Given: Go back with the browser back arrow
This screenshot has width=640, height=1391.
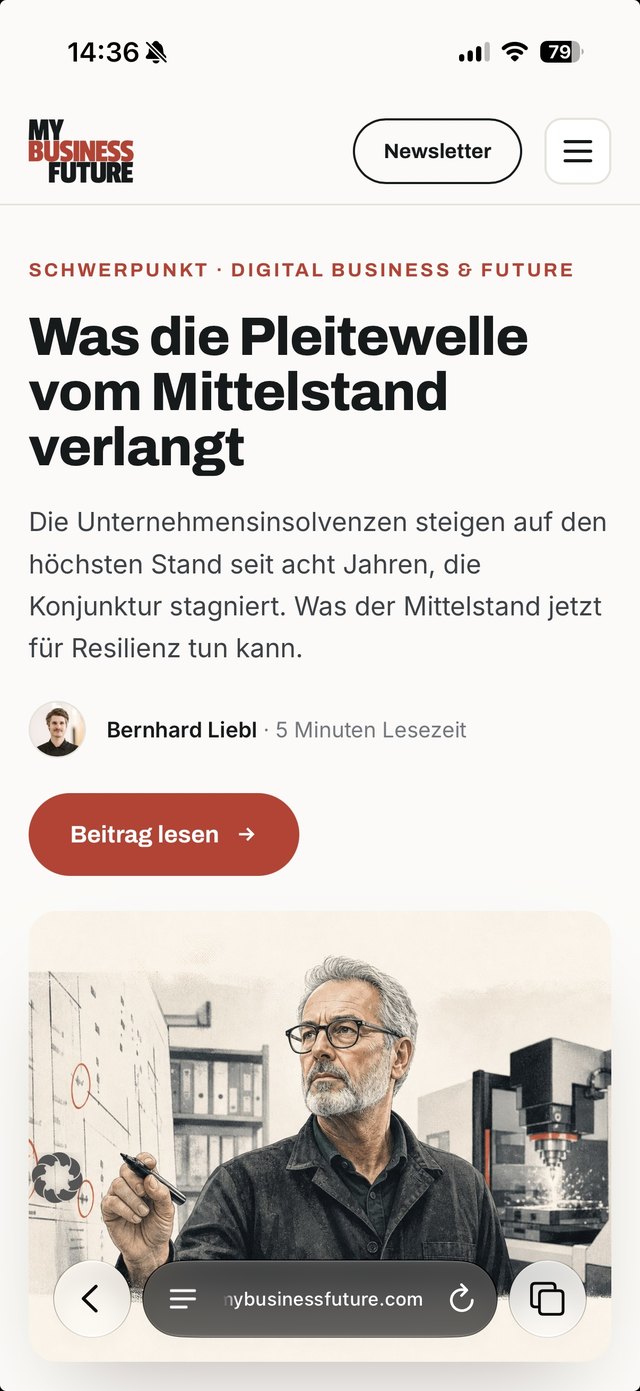Looking at the screenshot, I should 91,1298.
